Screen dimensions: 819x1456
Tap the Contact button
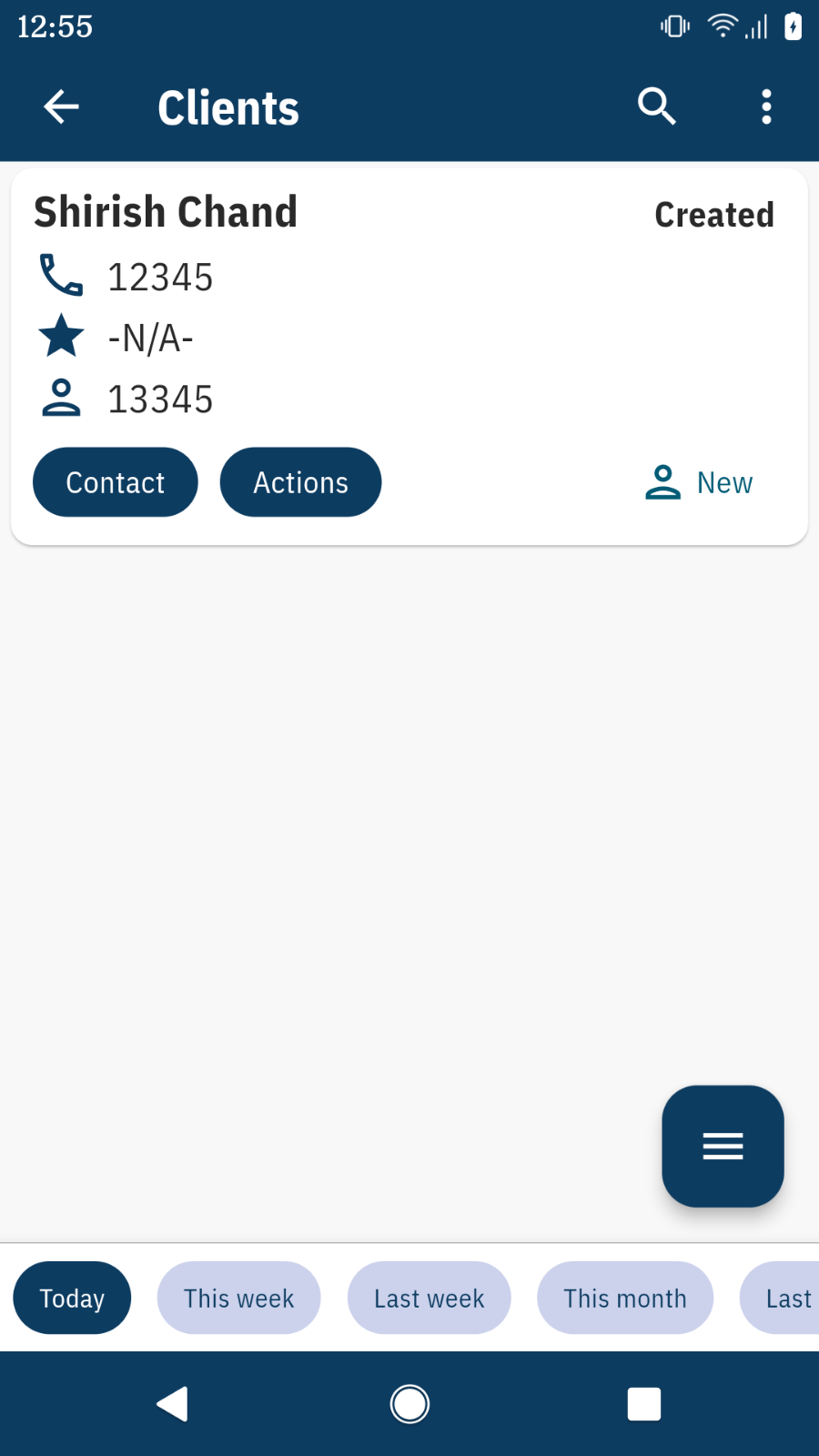[116, 482]
